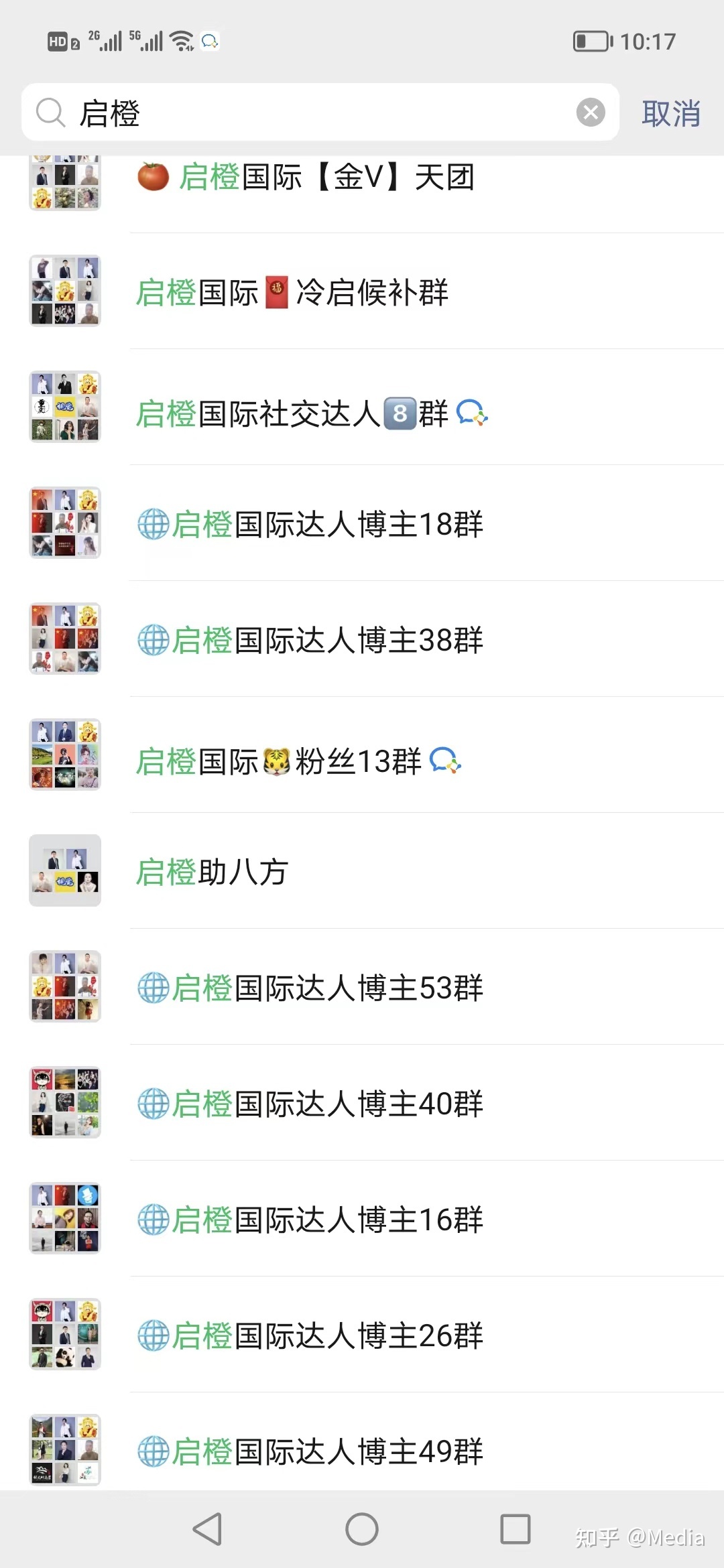Open the 启橙国际冷启候补群 group chat
Image resolution: width=724 pixels, height=1568 pixels.
tap(292, 293)
